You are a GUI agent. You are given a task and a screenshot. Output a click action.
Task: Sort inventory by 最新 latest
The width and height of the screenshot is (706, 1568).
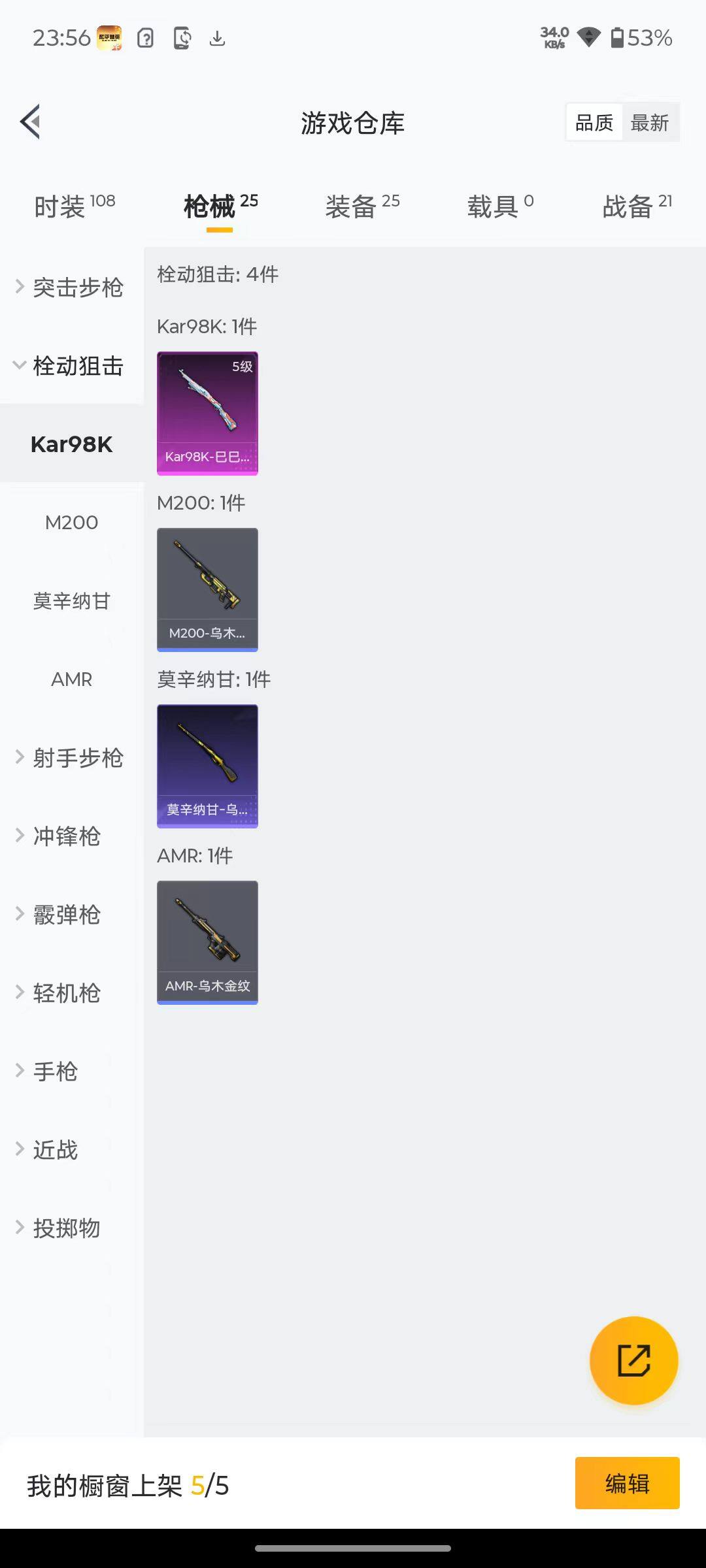[649, 122]
